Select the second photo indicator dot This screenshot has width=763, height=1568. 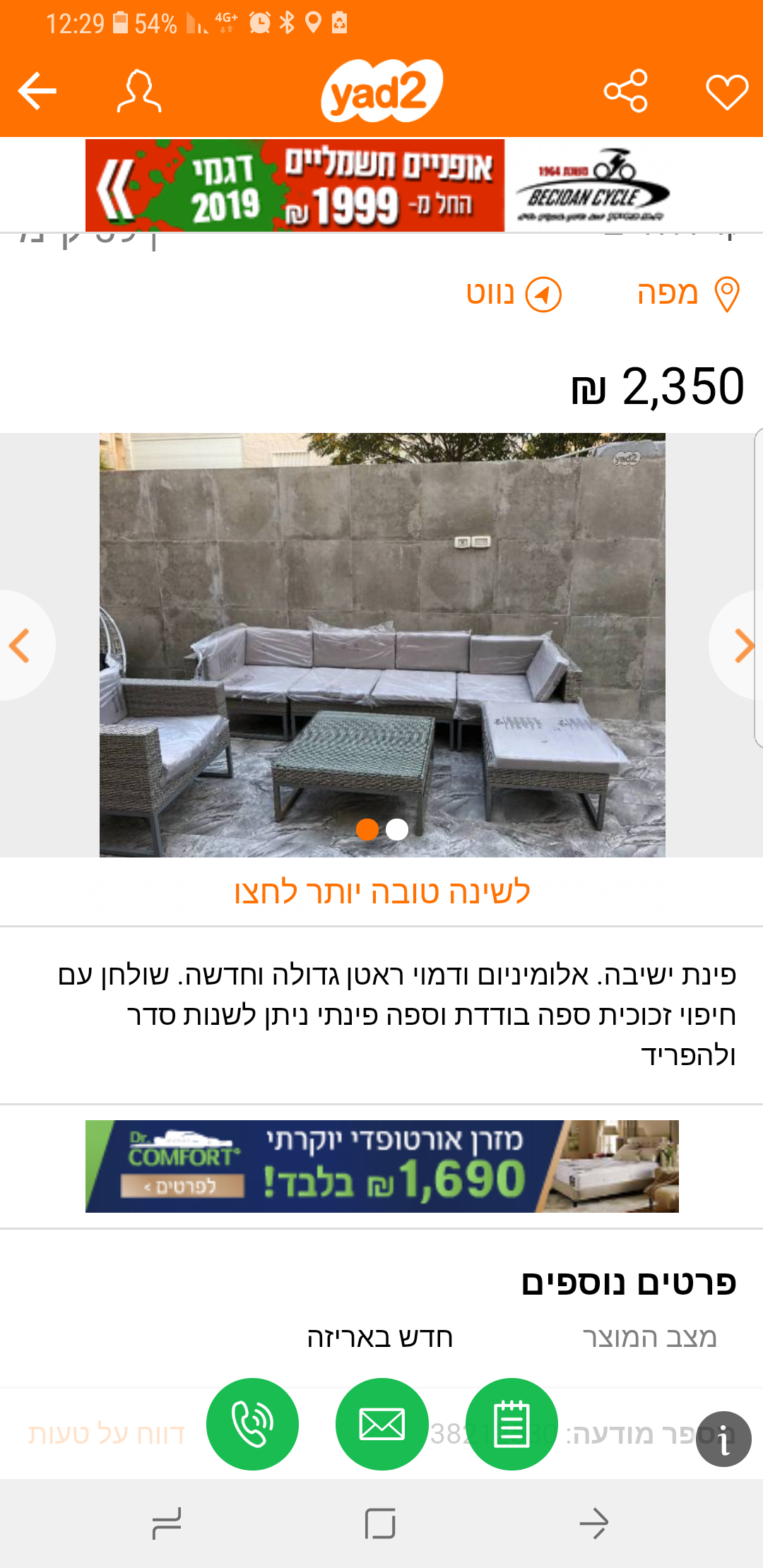[x=397, y=829]
